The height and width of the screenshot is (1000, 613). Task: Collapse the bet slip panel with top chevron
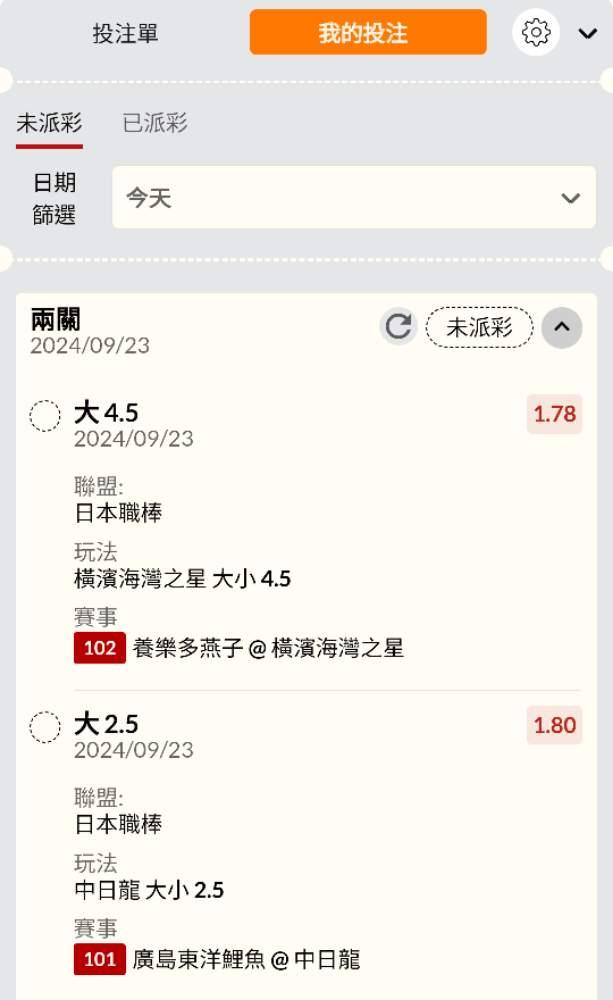pyautogui.click(x=587, y=33)
